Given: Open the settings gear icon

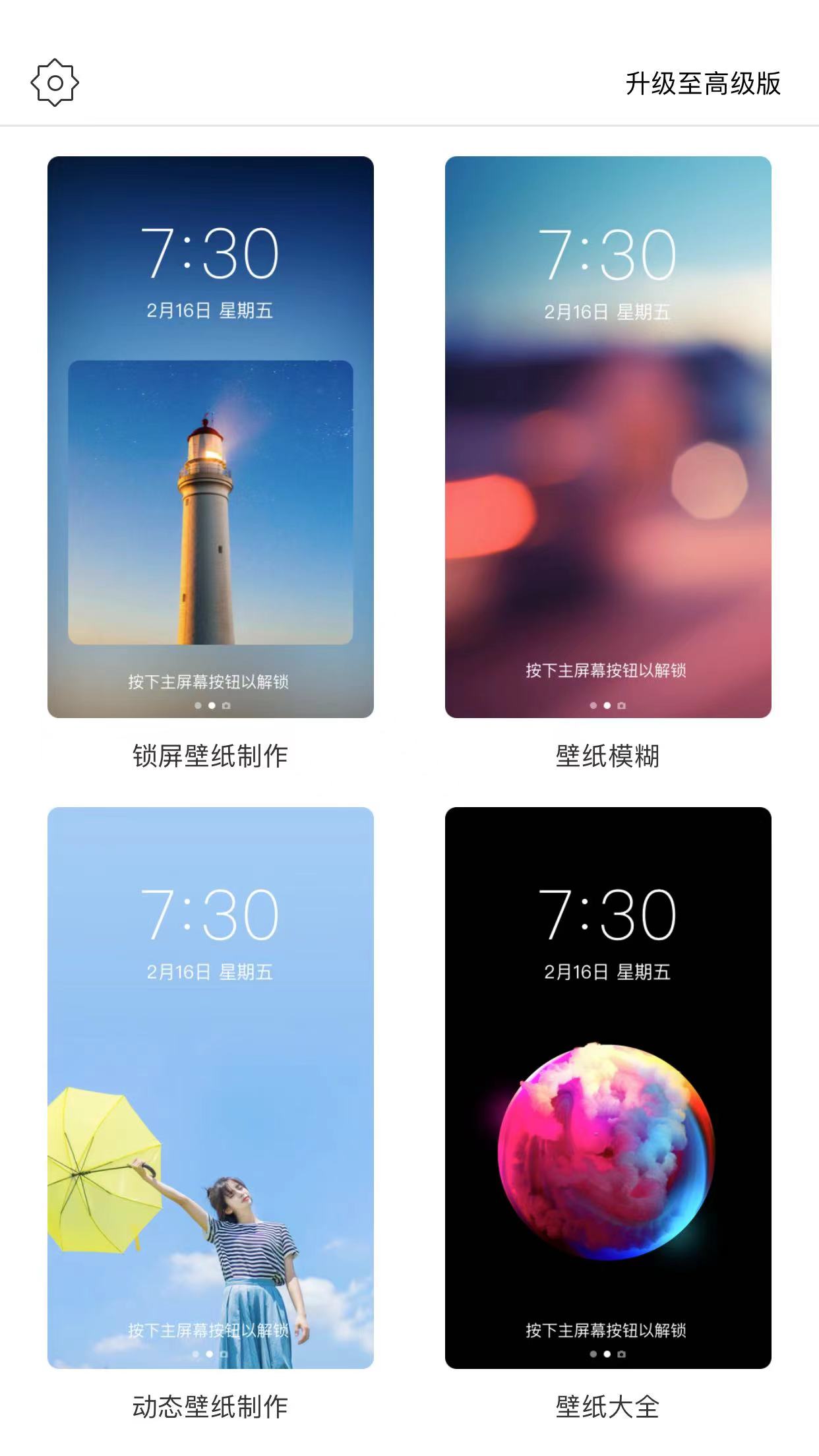Looking at the screenshot, I should pyautogui.click(x=55, y=83).
